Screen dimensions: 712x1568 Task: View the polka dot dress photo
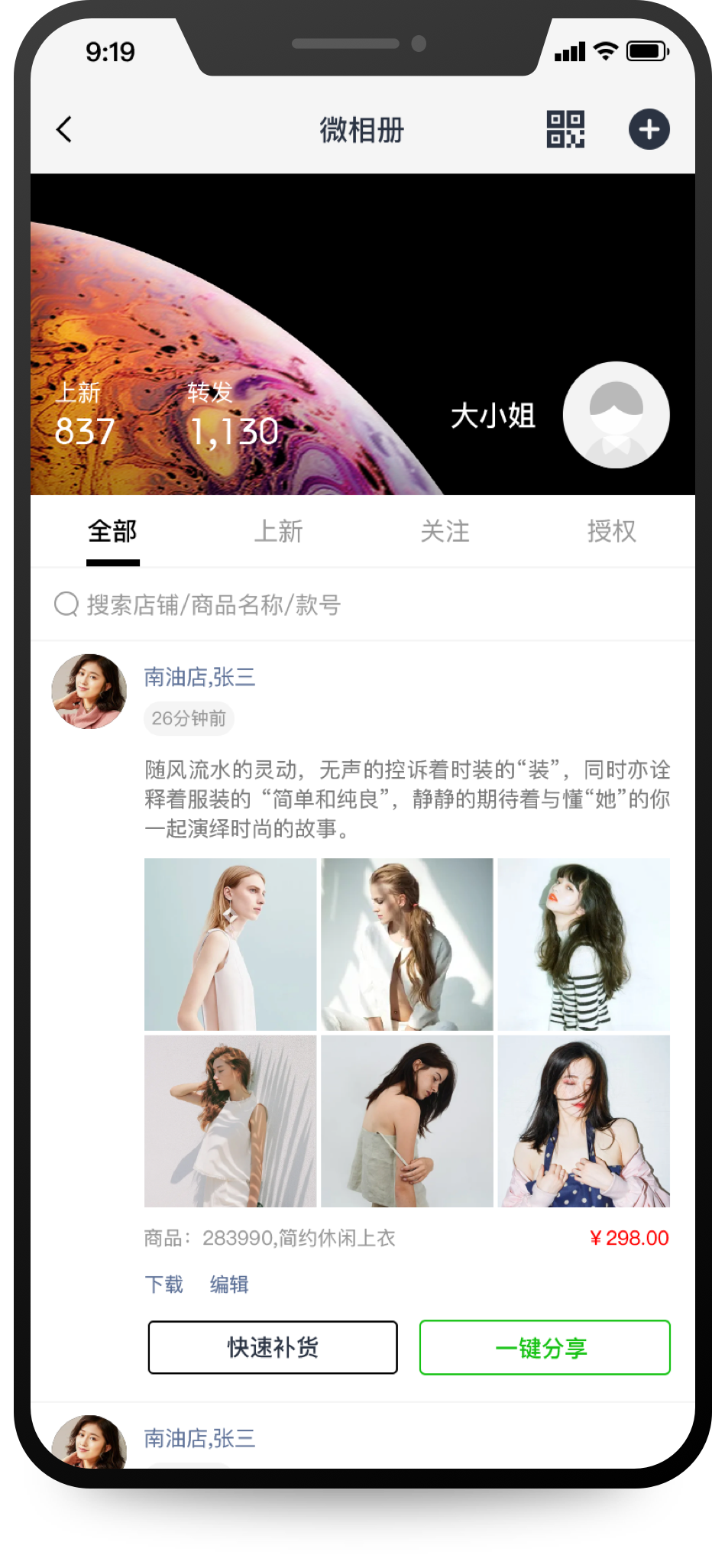[584, 1121]
